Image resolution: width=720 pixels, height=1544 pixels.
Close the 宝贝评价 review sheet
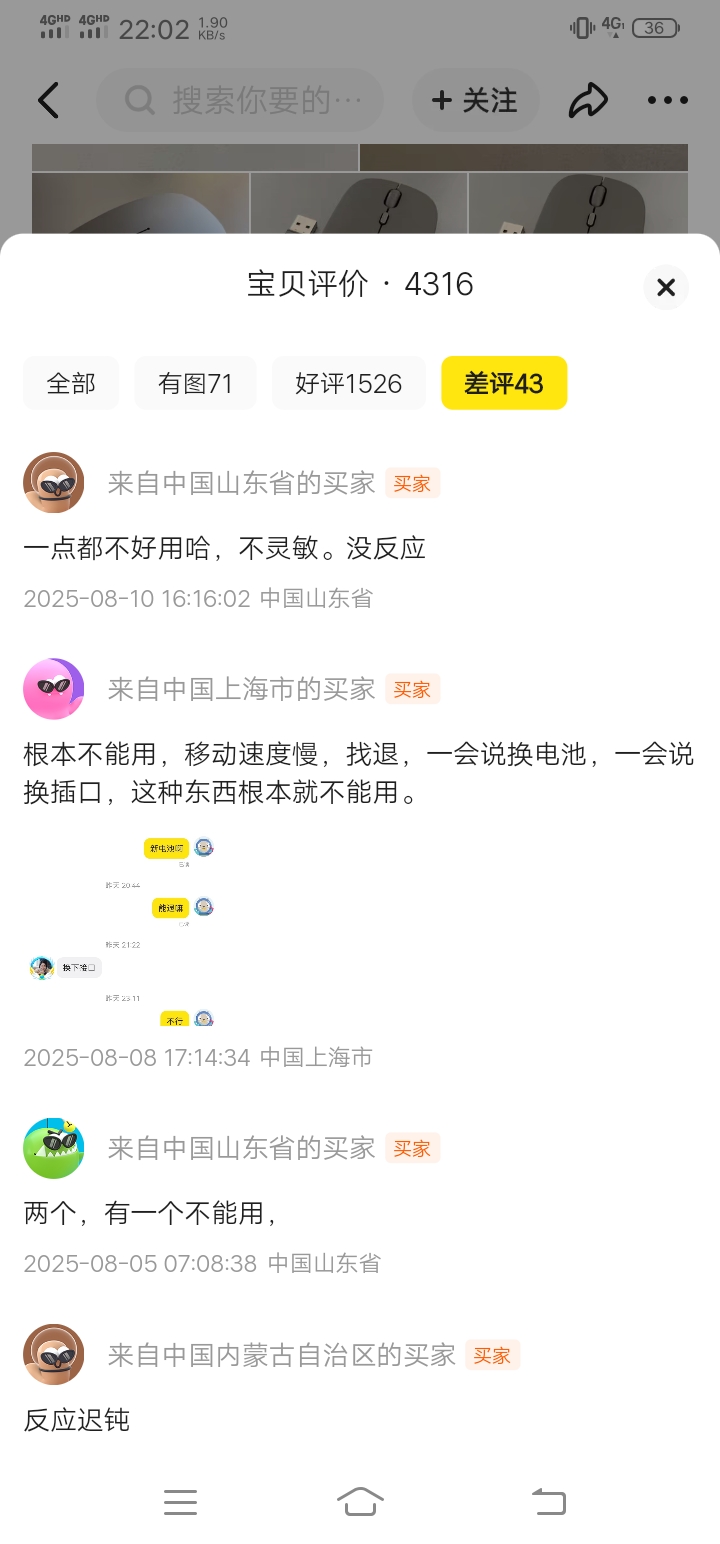point(666,288)
